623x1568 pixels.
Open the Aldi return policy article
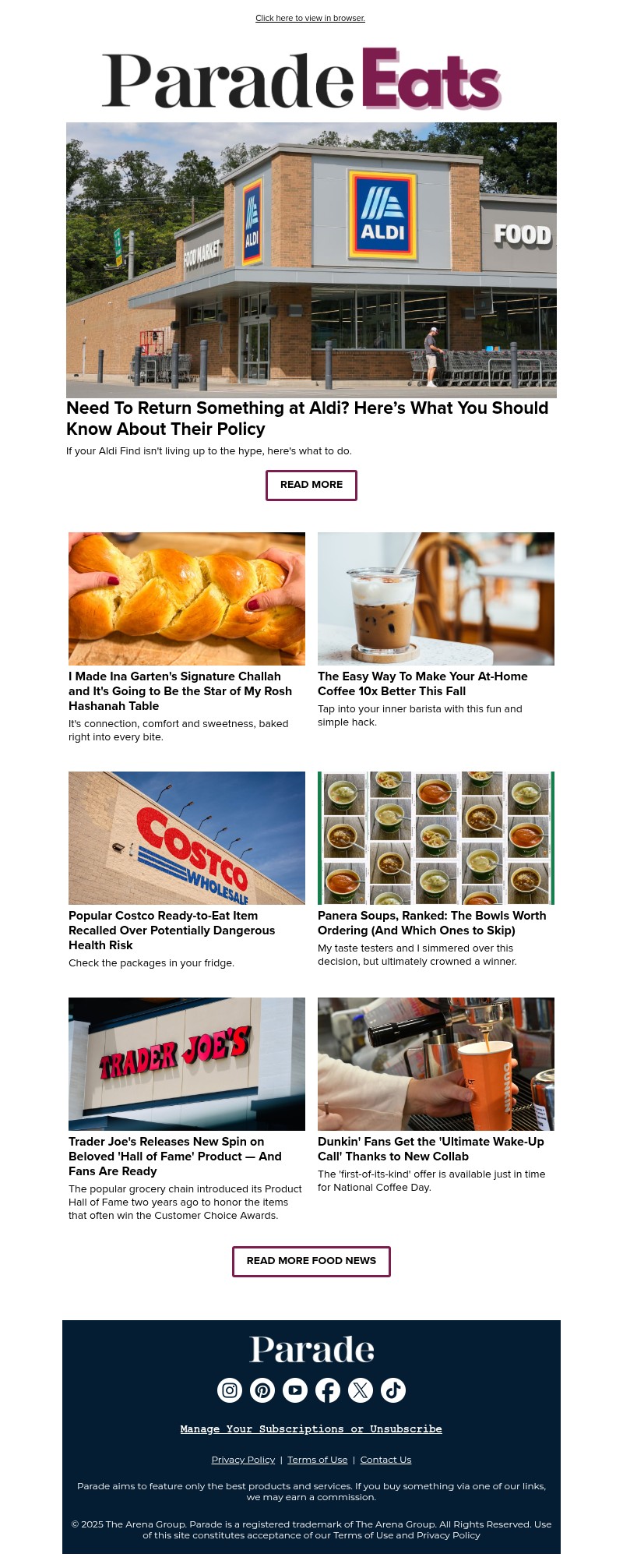pos(308,418)
